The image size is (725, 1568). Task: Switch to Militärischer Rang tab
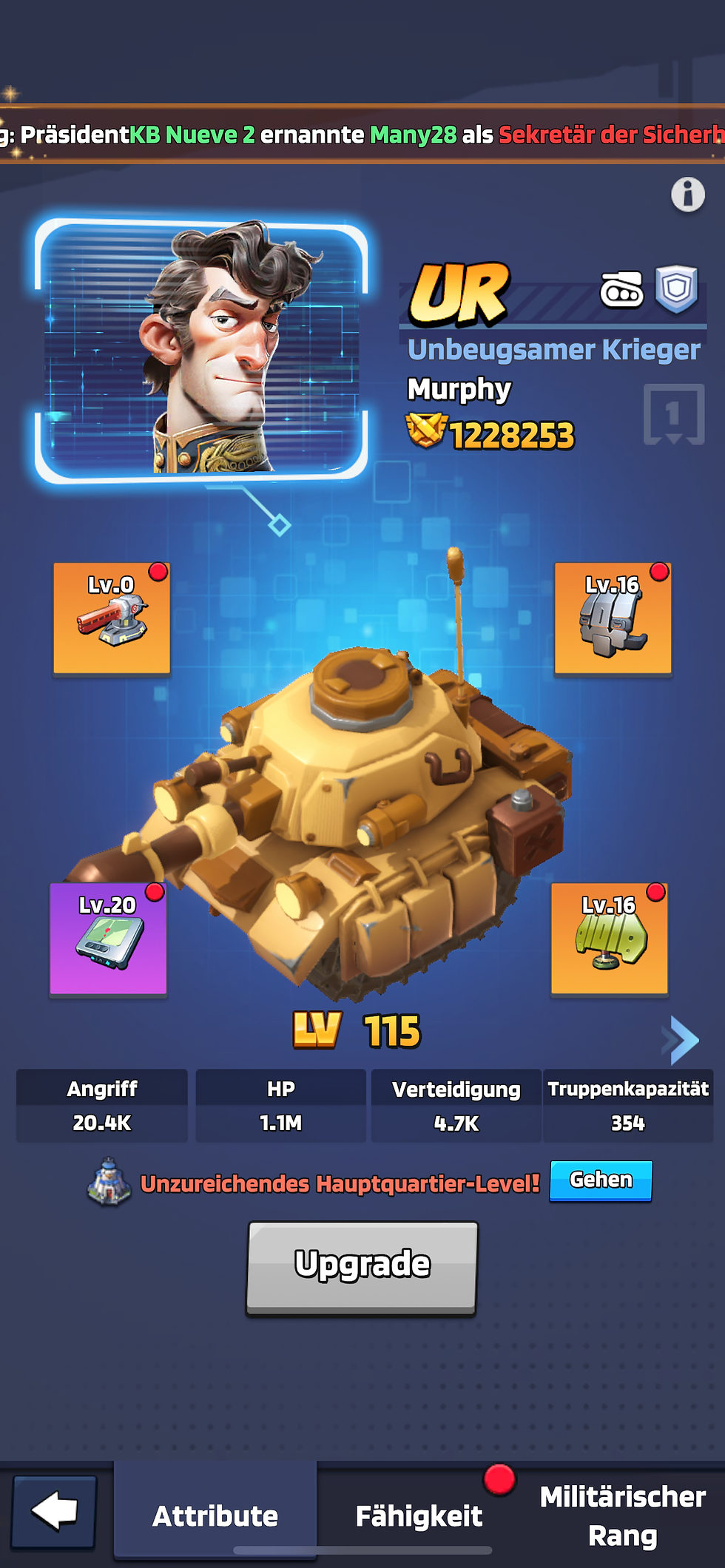coord(622,1515)
